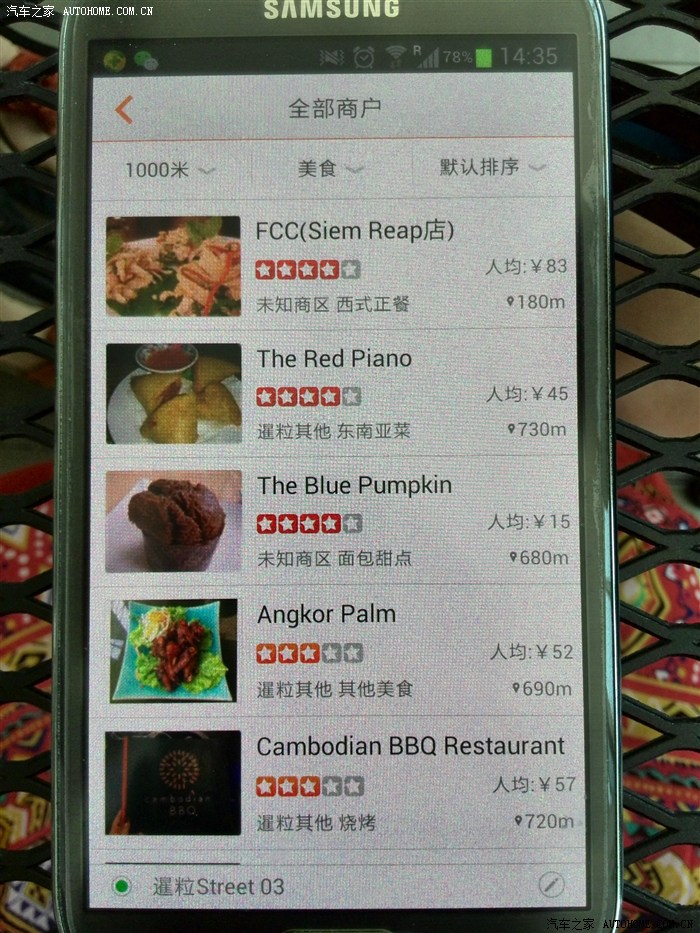
Task: Open FCC(Siem Reap店) restaurant details
Action: coord(355,232)
